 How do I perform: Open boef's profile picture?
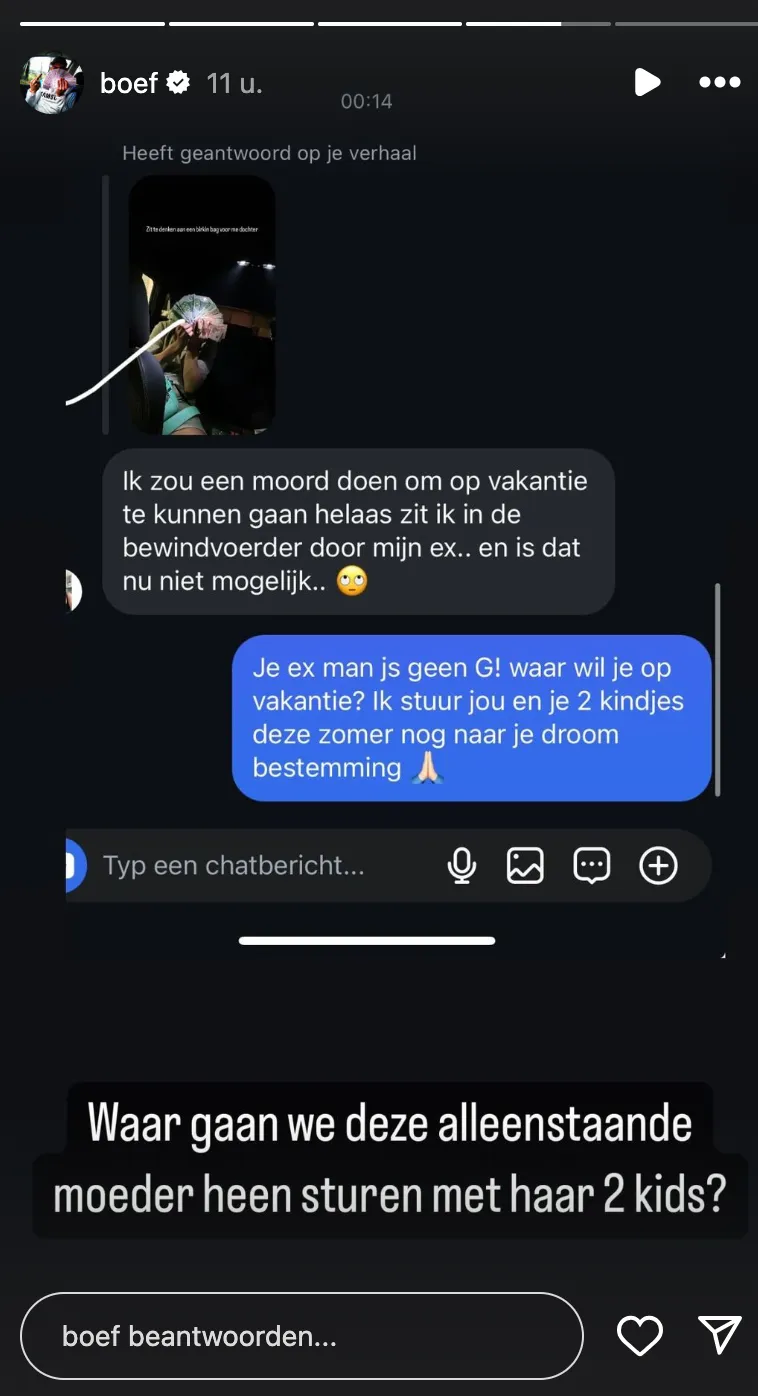(51, 83)
